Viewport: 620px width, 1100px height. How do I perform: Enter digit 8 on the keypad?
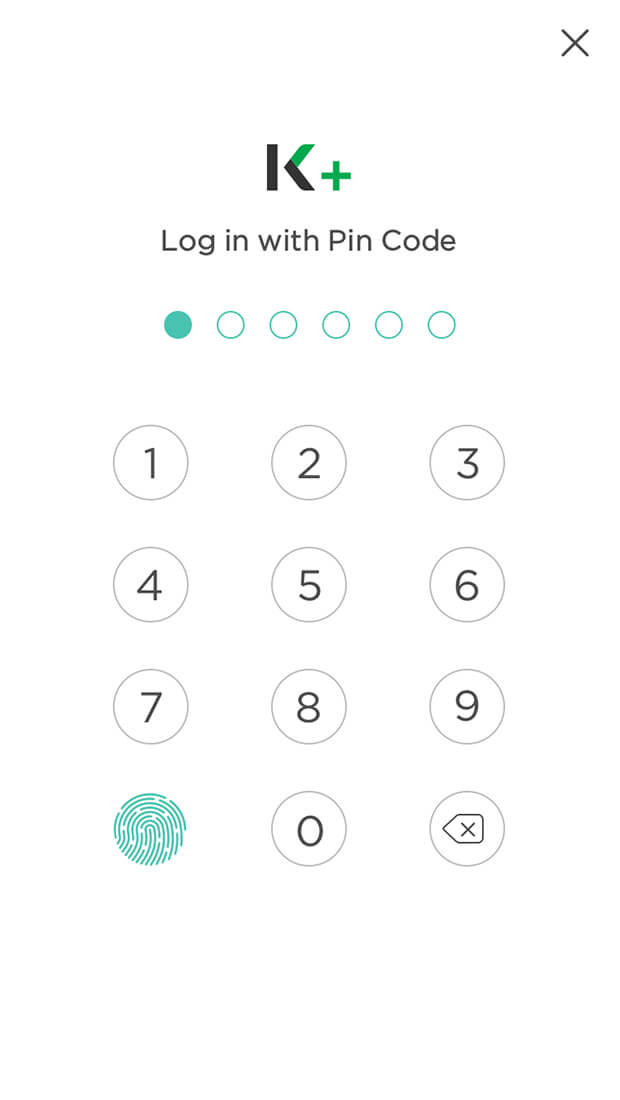tap(309, 707)
